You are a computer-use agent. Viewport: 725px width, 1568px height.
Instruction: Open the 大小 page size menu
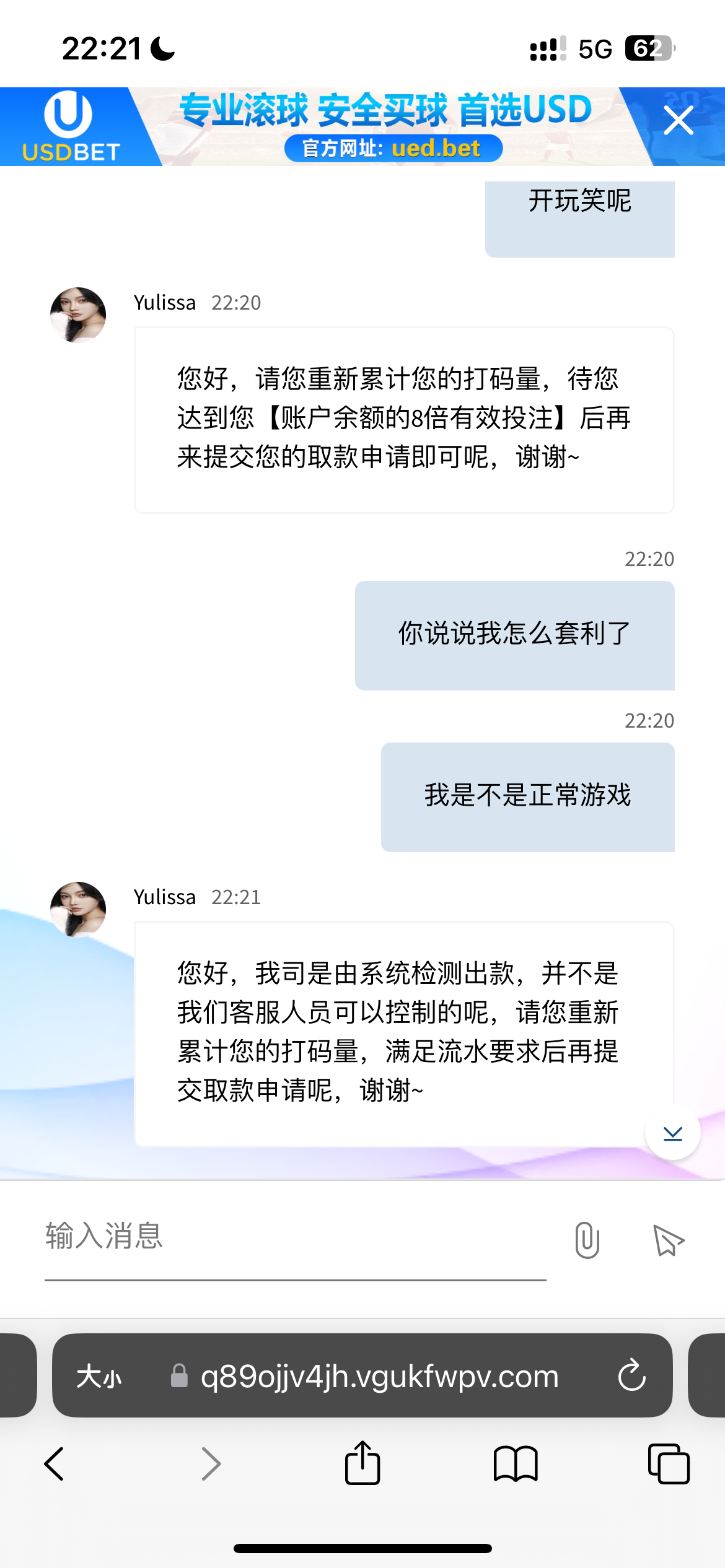[99, 1377]
